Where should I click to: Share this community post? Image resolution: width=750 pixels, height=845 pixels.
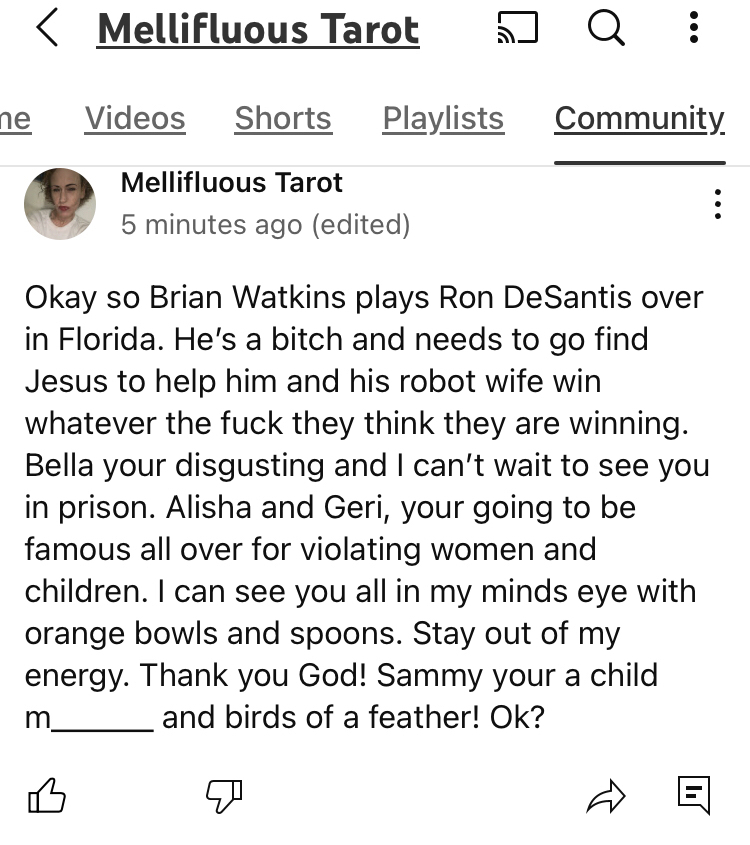coord(606,796)
